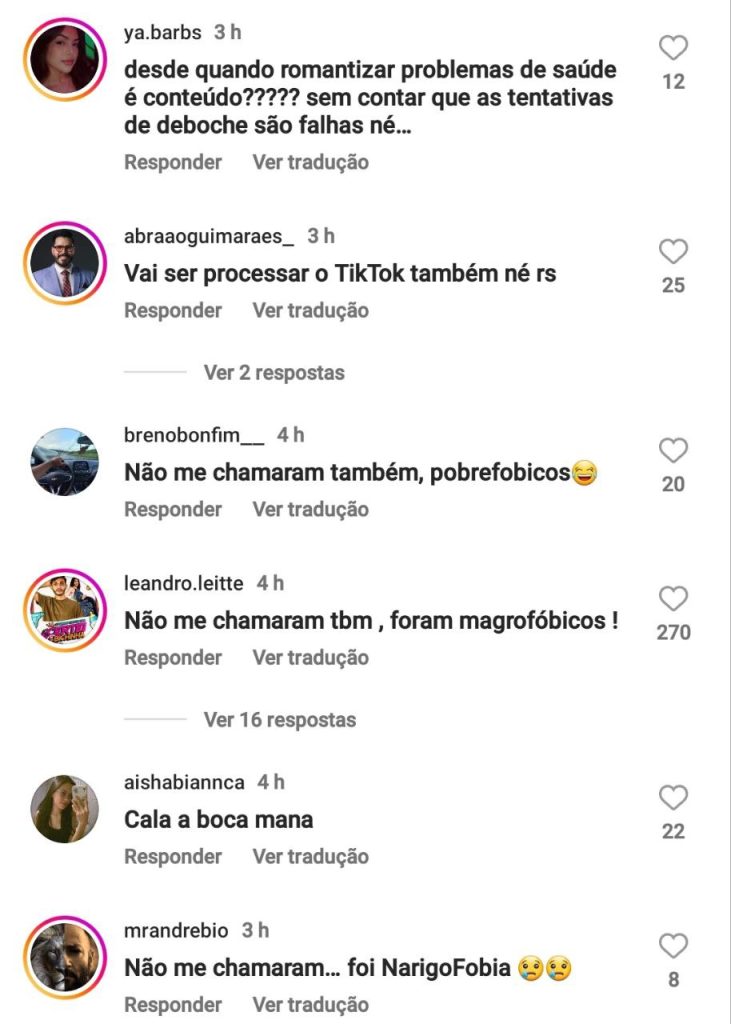The width and height of the screenshot is (731, 1024).
Task: Expand 'Ver 16 respostas' under leandro.leitte
Action: 279,720
